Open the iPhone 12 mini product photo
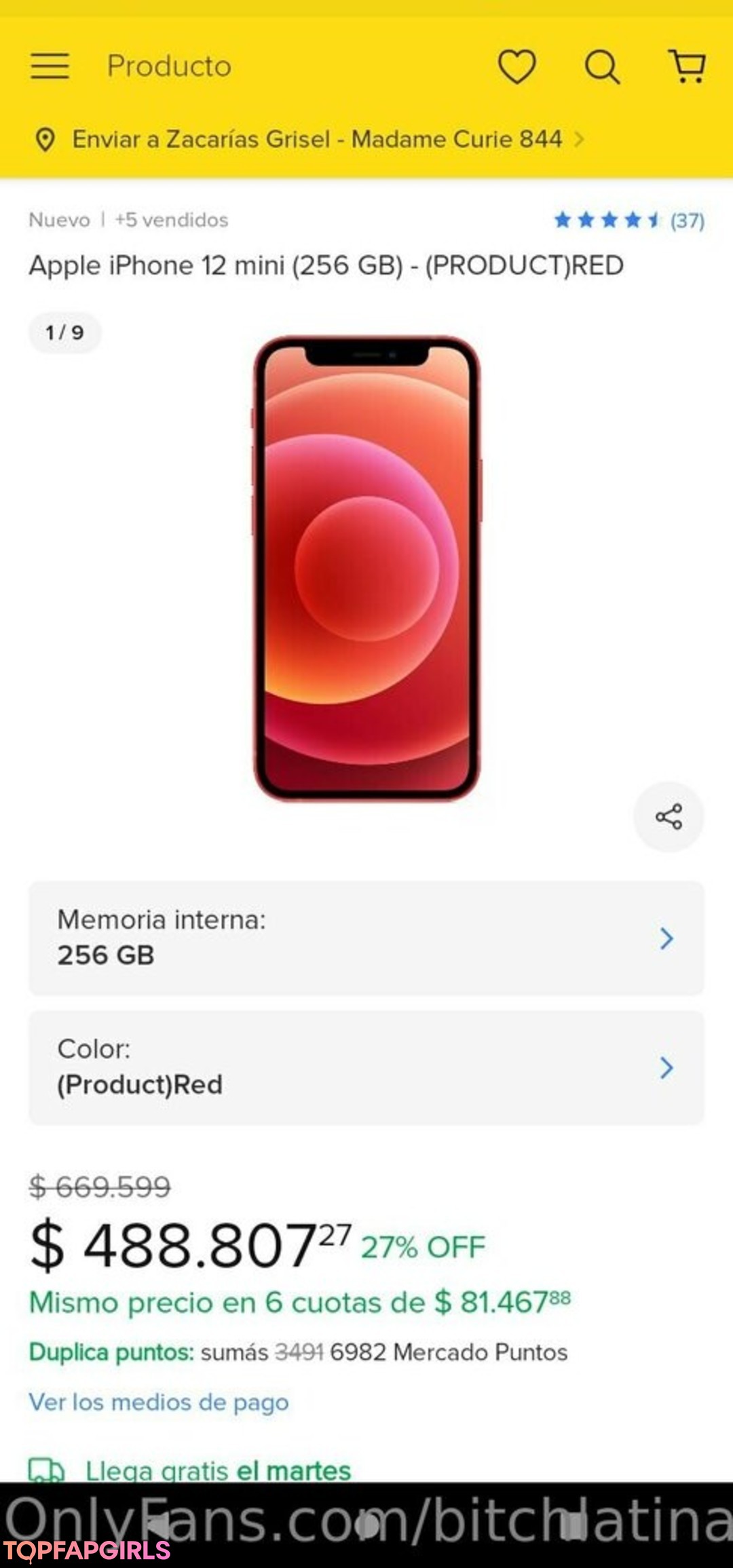The width and height of the screenshot is (733, 1568). [x=366, y=568]
